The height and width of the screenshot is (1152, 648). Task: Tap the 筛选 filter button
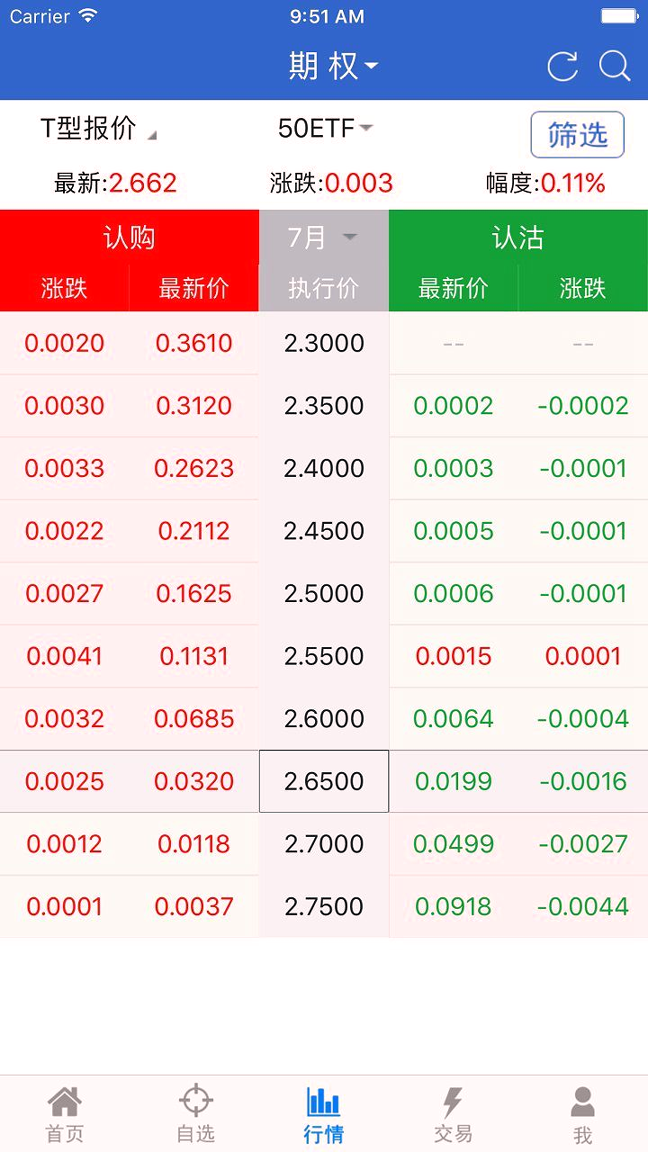(577, 134)
